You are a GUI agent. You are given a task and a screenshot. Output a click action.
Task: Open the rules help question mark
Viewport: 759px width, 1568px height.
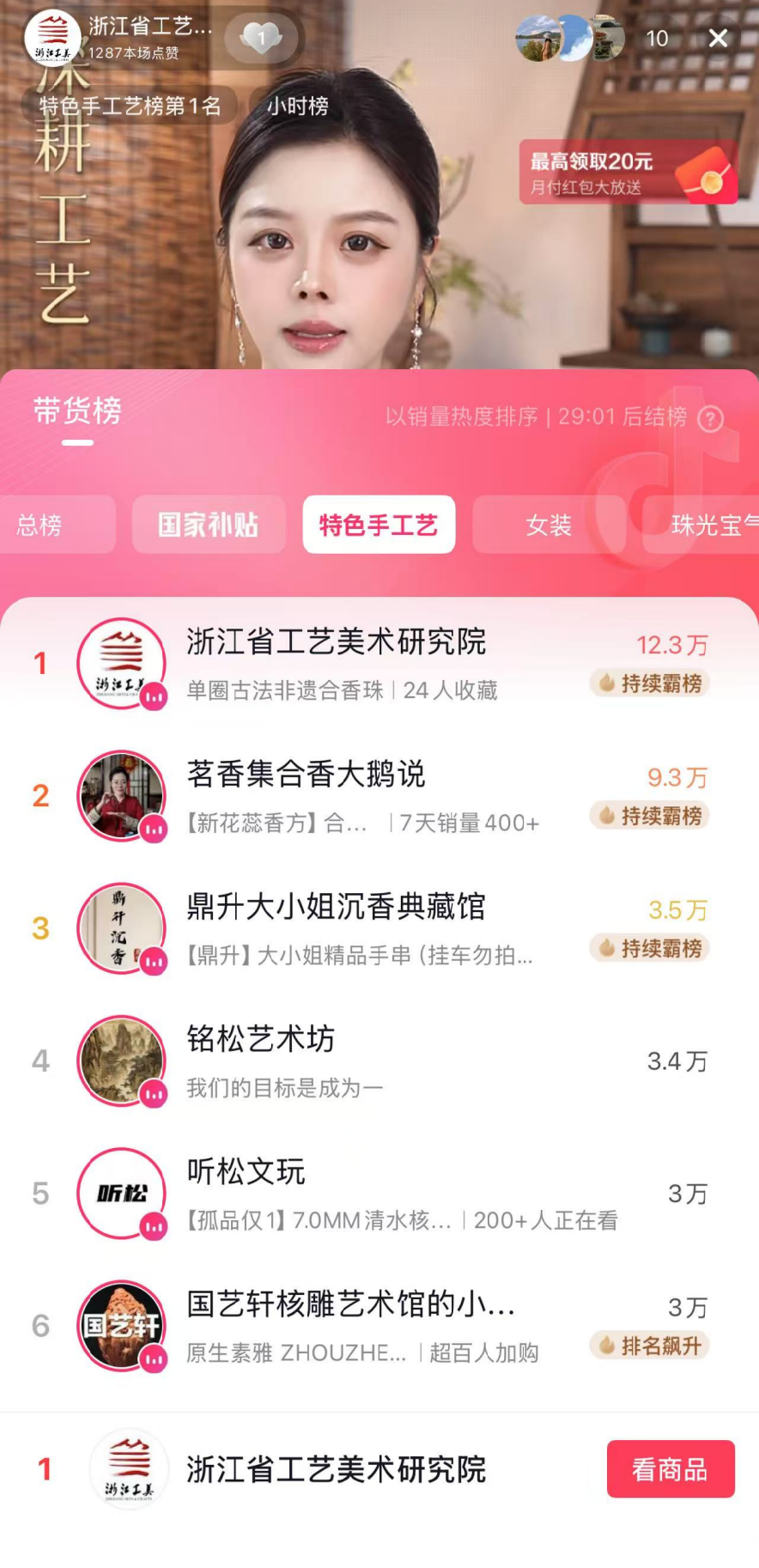(710, 418)
